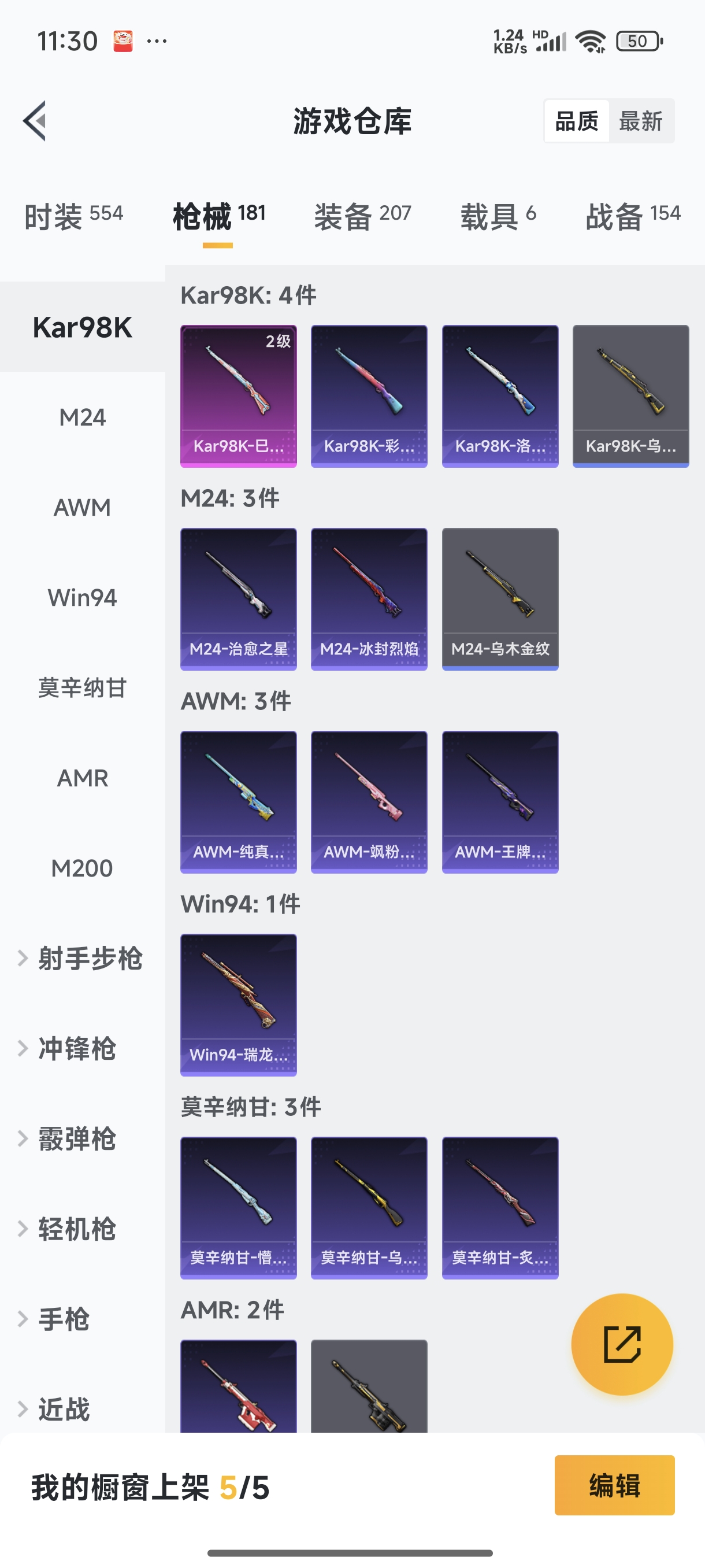Screen dimensions: 705x1568
Task: Open the level 2 Kar98K skin
Action: coord(239,396)
